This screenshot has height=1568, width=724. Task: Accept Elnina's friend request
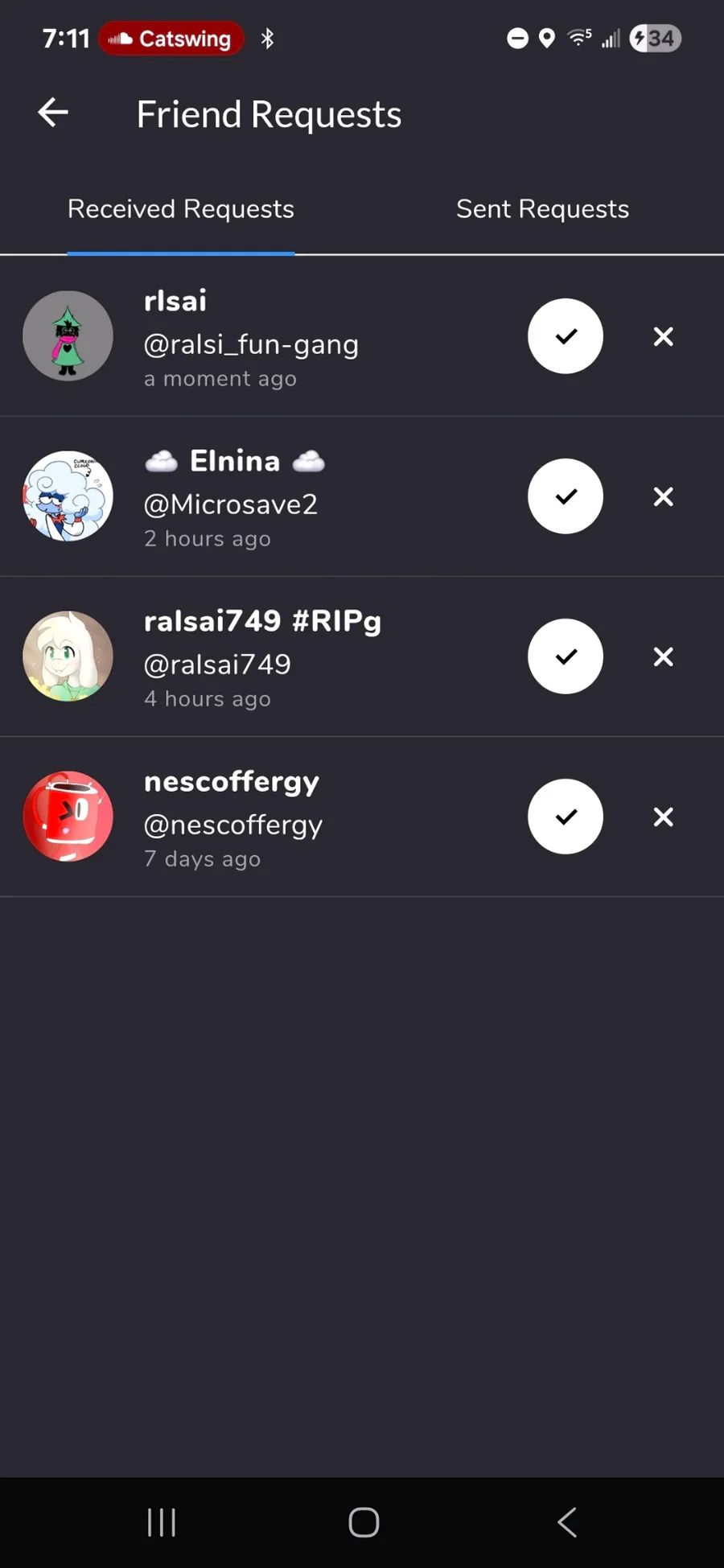pyautogui.click(x=566, y=496)
